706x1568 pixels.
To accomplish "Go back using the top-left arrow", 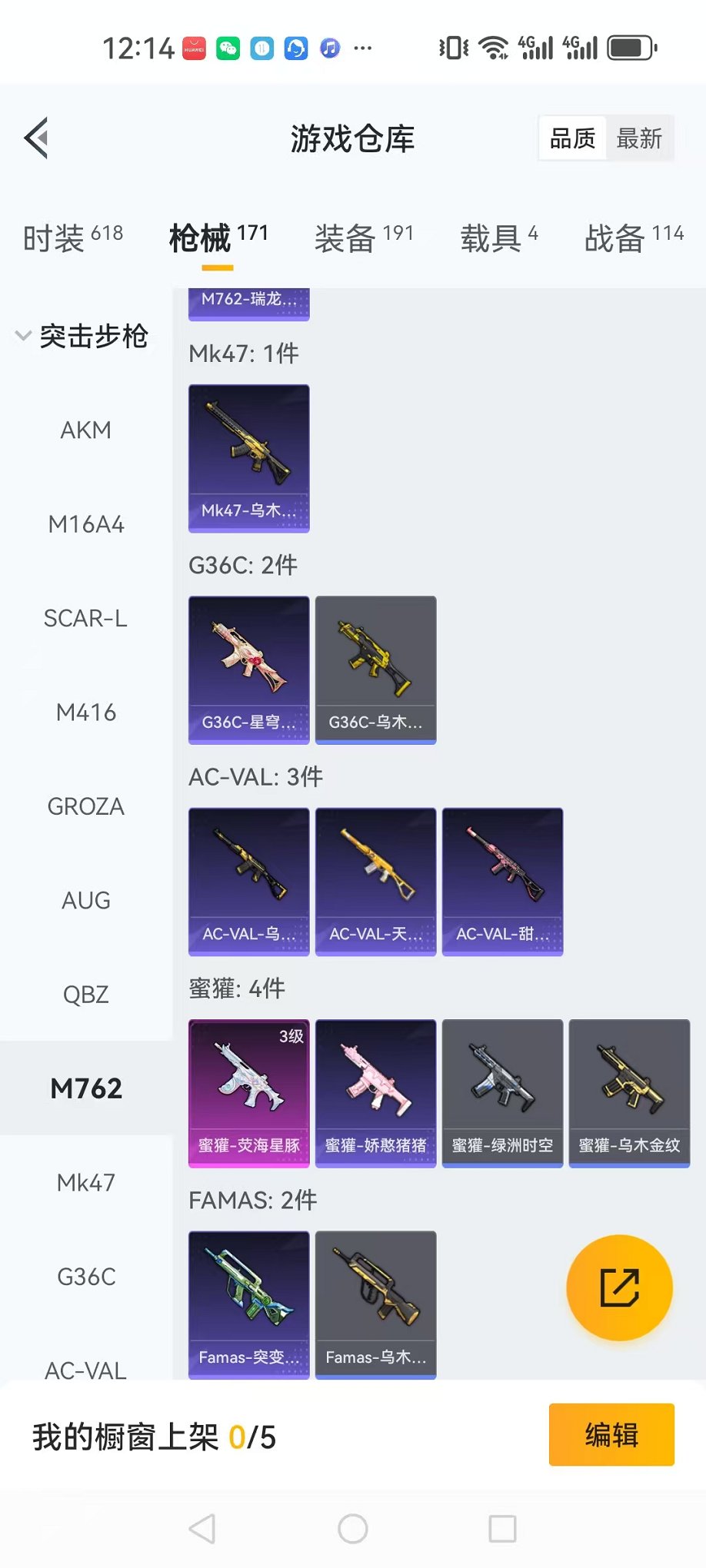I will pos(37,138).
